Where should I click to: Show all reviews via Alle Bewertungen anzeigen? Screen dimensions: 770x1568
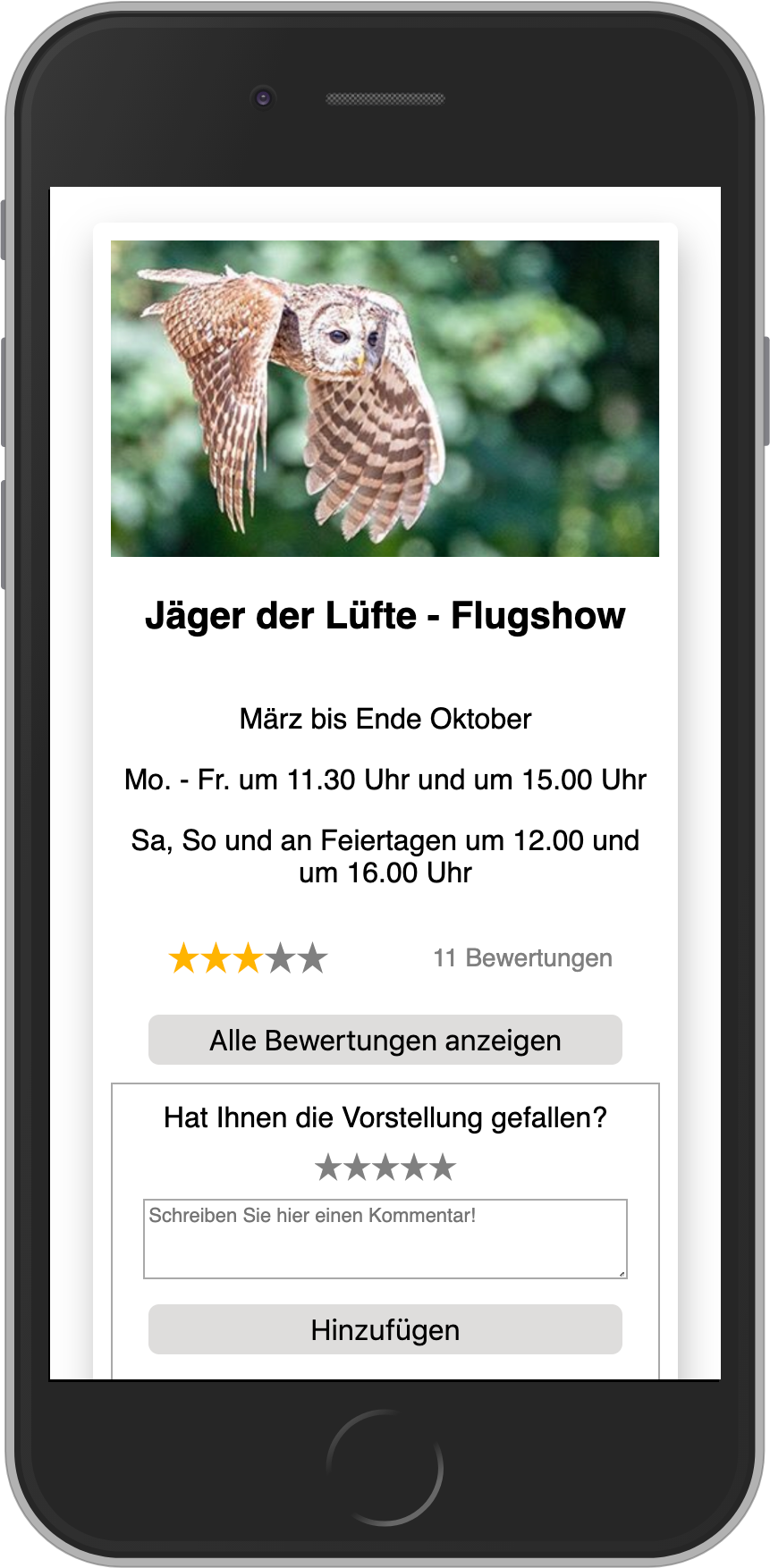(385, 1040)
